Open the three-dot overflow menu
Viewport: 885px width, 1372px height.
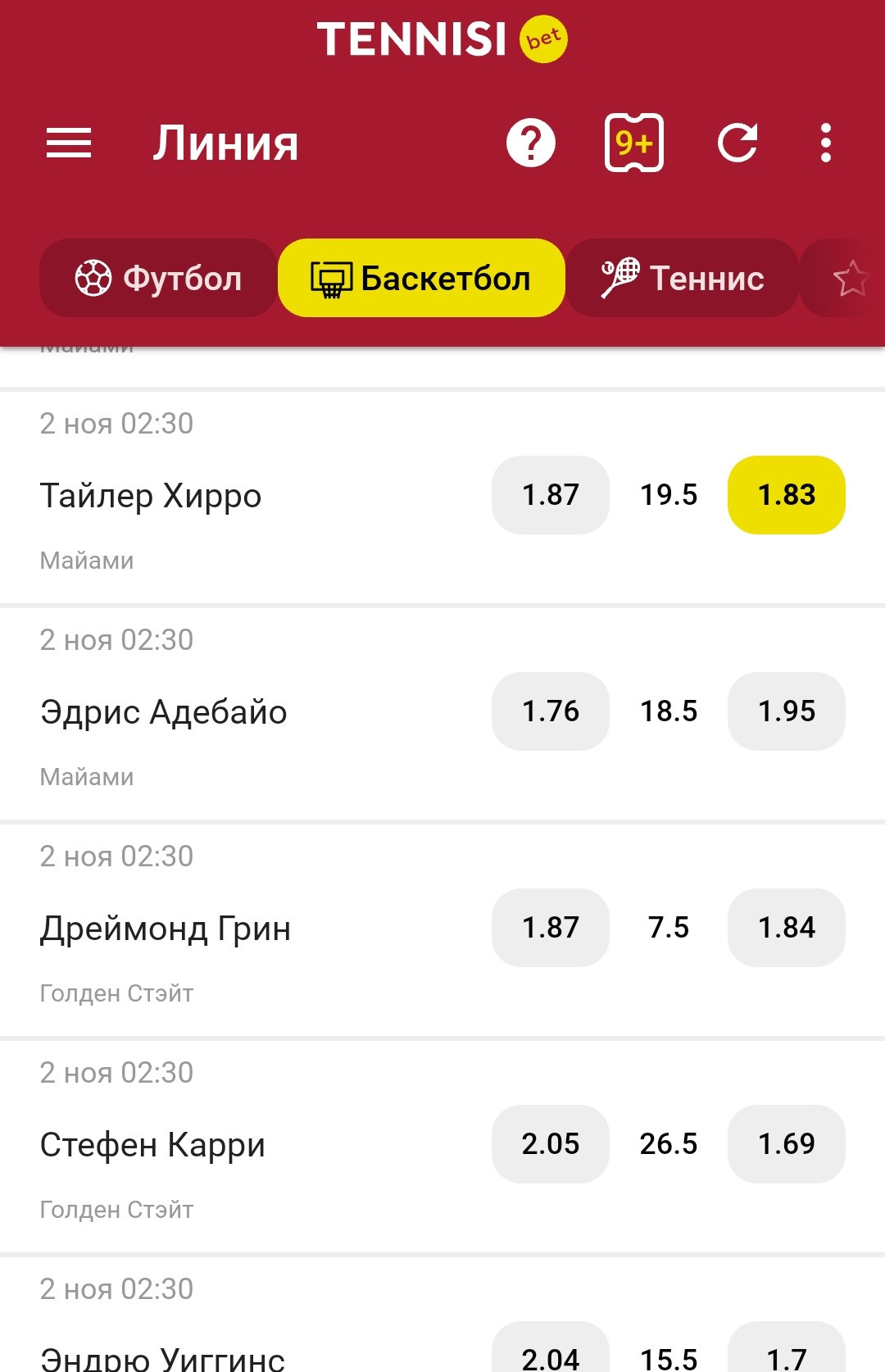[x=826, y=143]
